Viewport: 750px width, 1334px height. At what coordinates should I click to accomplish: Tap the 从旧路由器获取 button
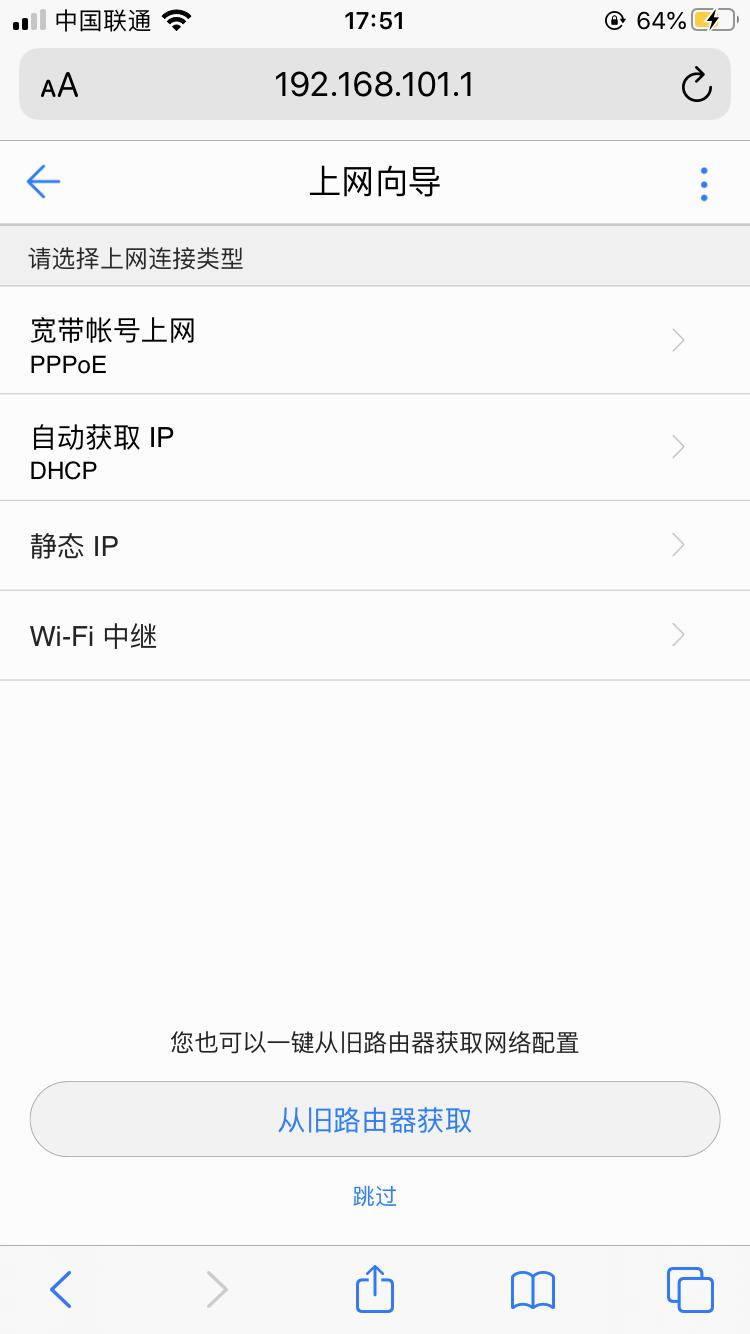tap(375, 1118)
